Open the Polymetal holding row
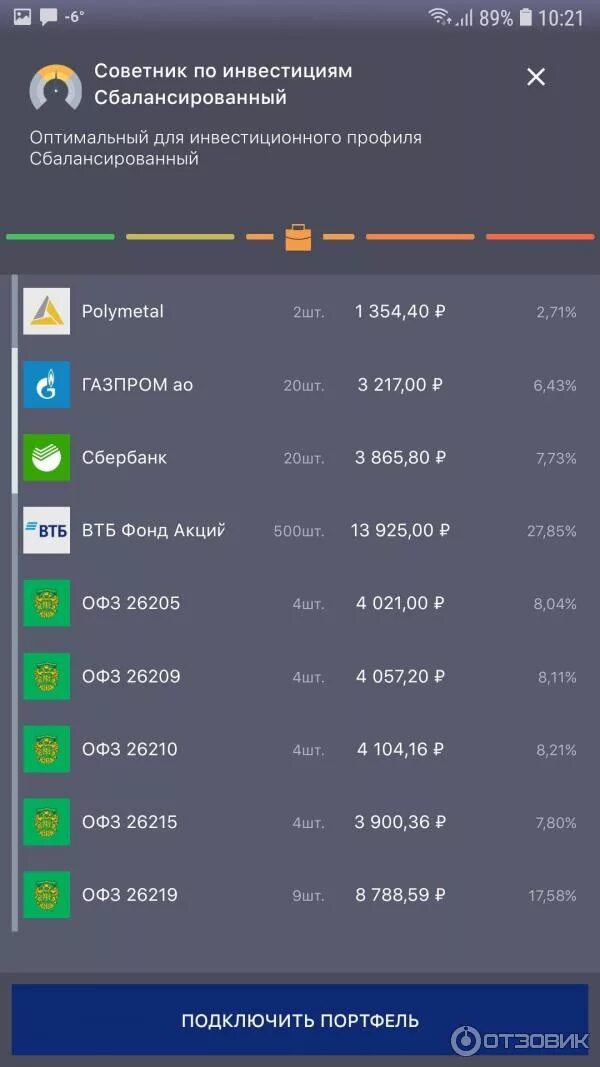 (x=300, y=312)
